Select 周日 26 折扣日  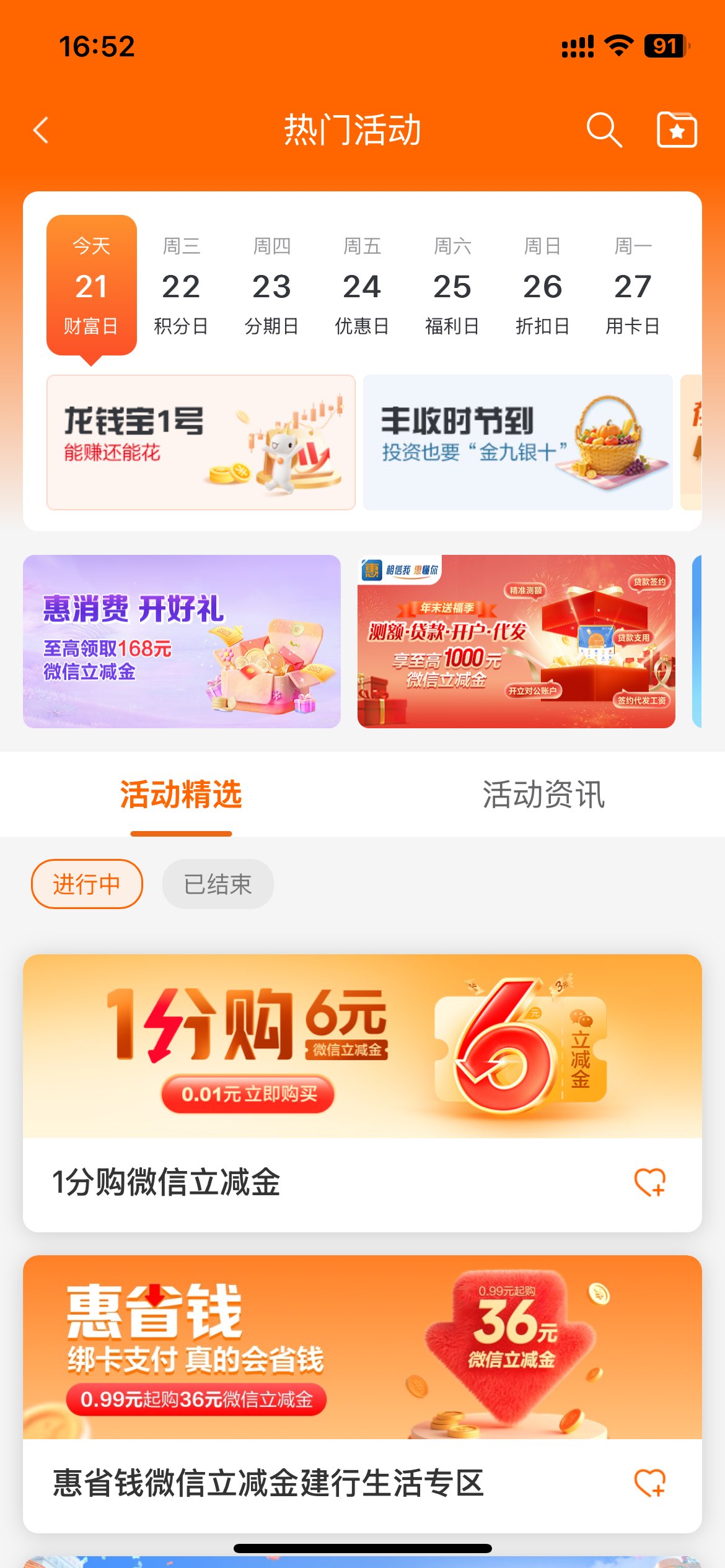point(543,285)
